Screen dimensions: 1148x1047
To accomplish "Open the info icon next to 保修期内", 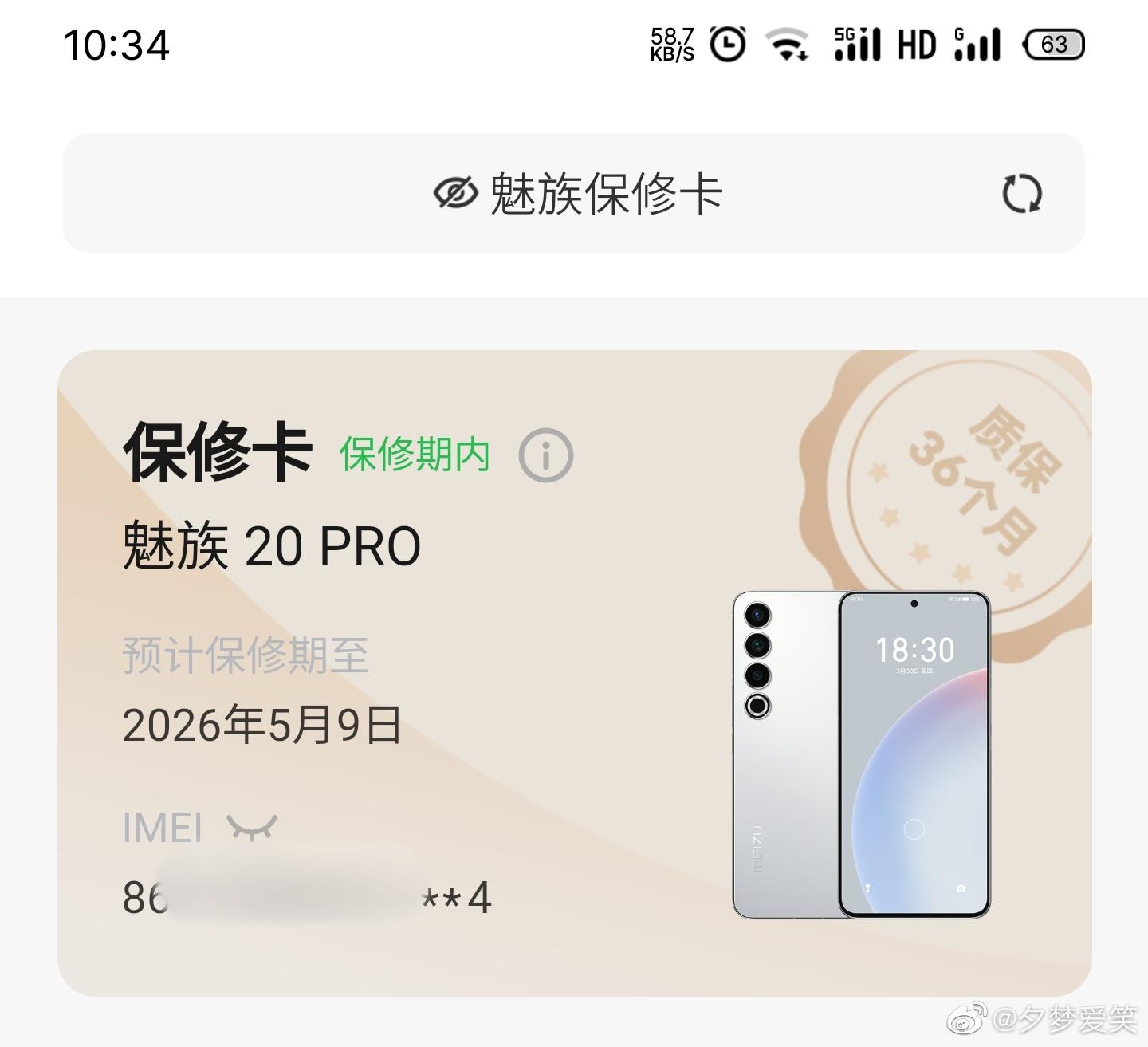I will [x=546, y=455].
